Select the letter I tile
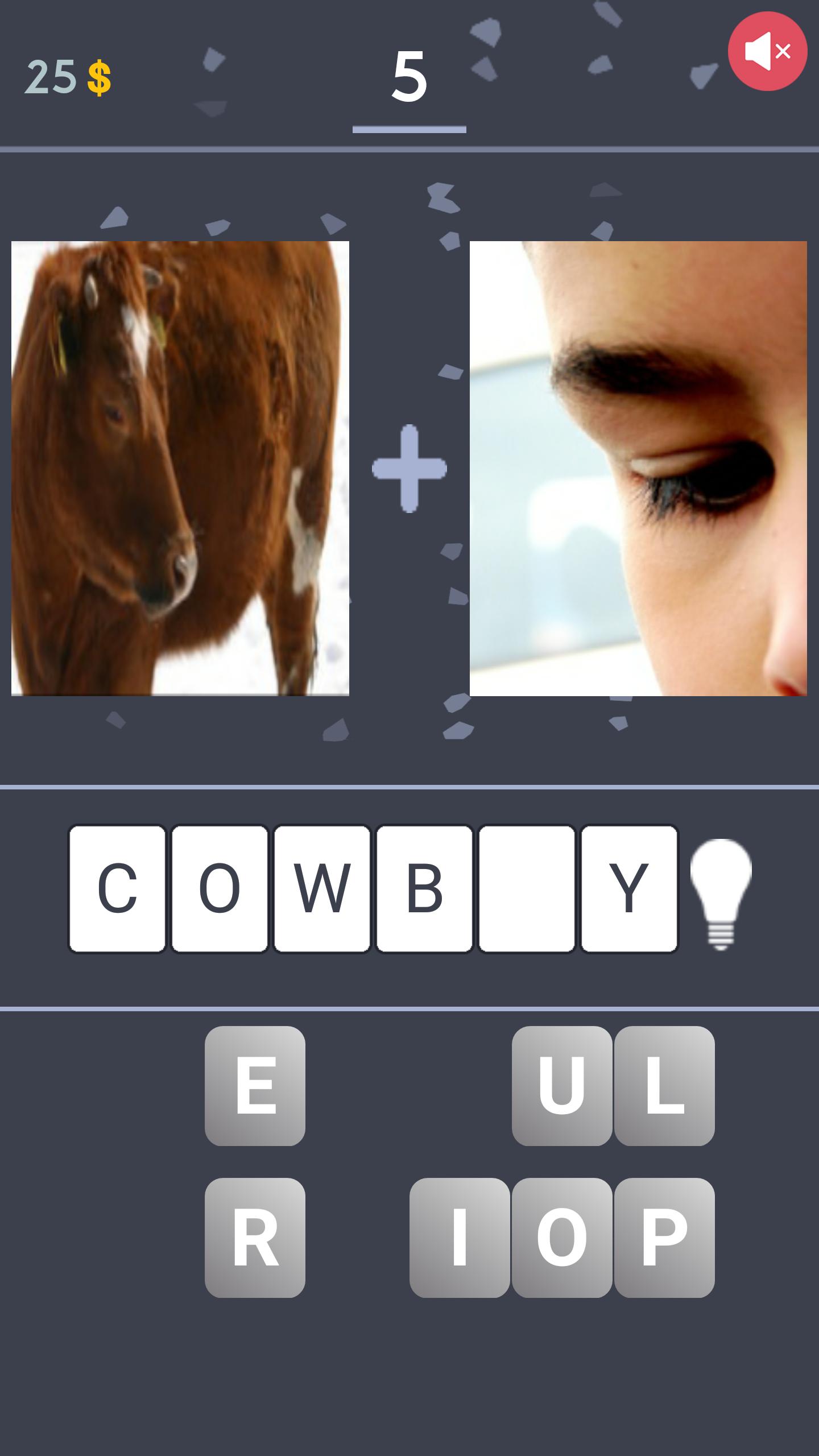 [460, 1238]
